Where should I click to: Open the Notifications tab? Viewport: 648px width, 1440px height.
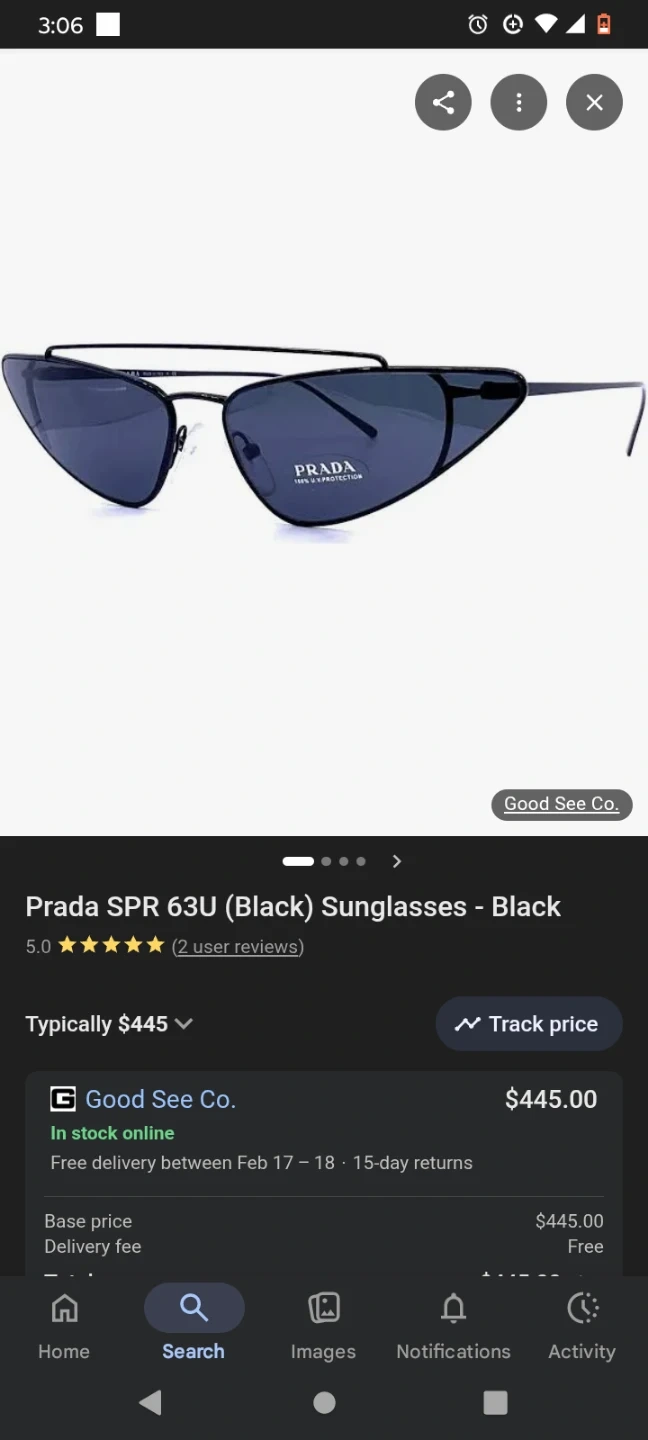tap(453, 1324)
